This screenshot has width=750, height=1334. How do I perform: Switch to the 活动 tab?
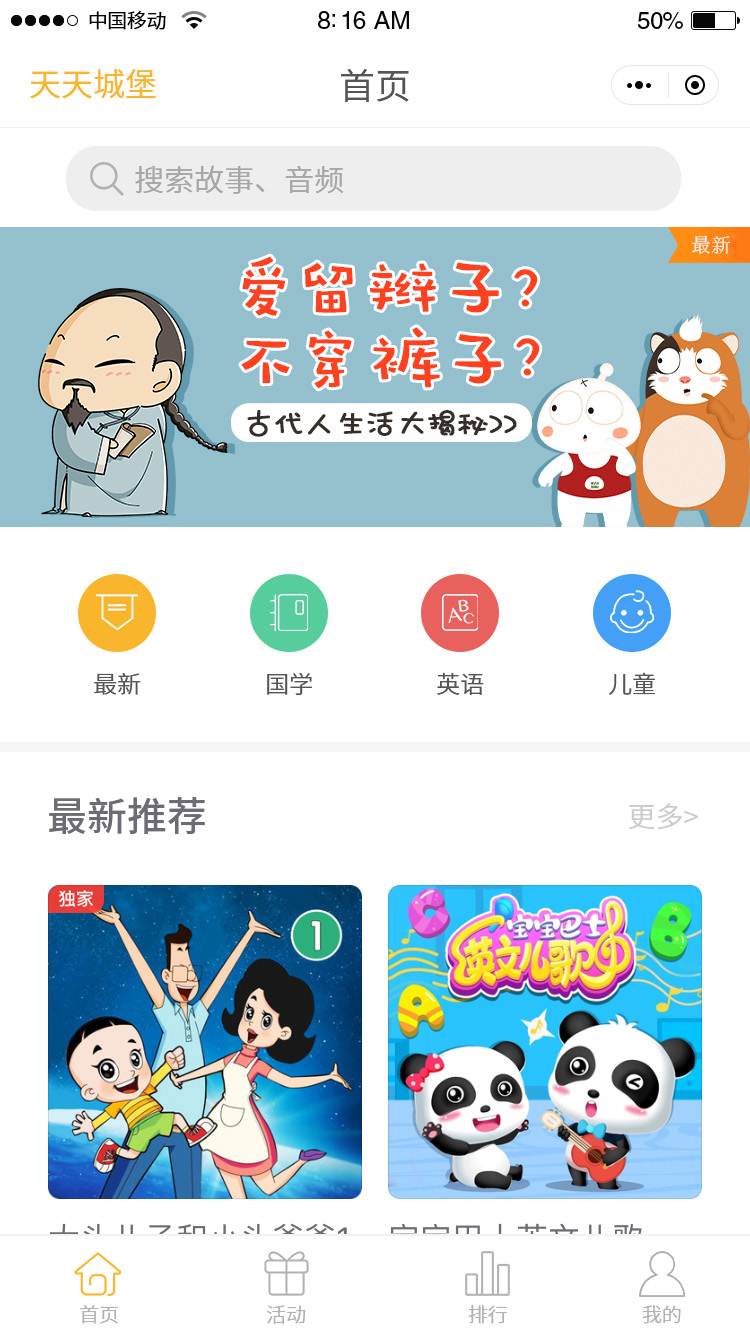coord(286,1288)
